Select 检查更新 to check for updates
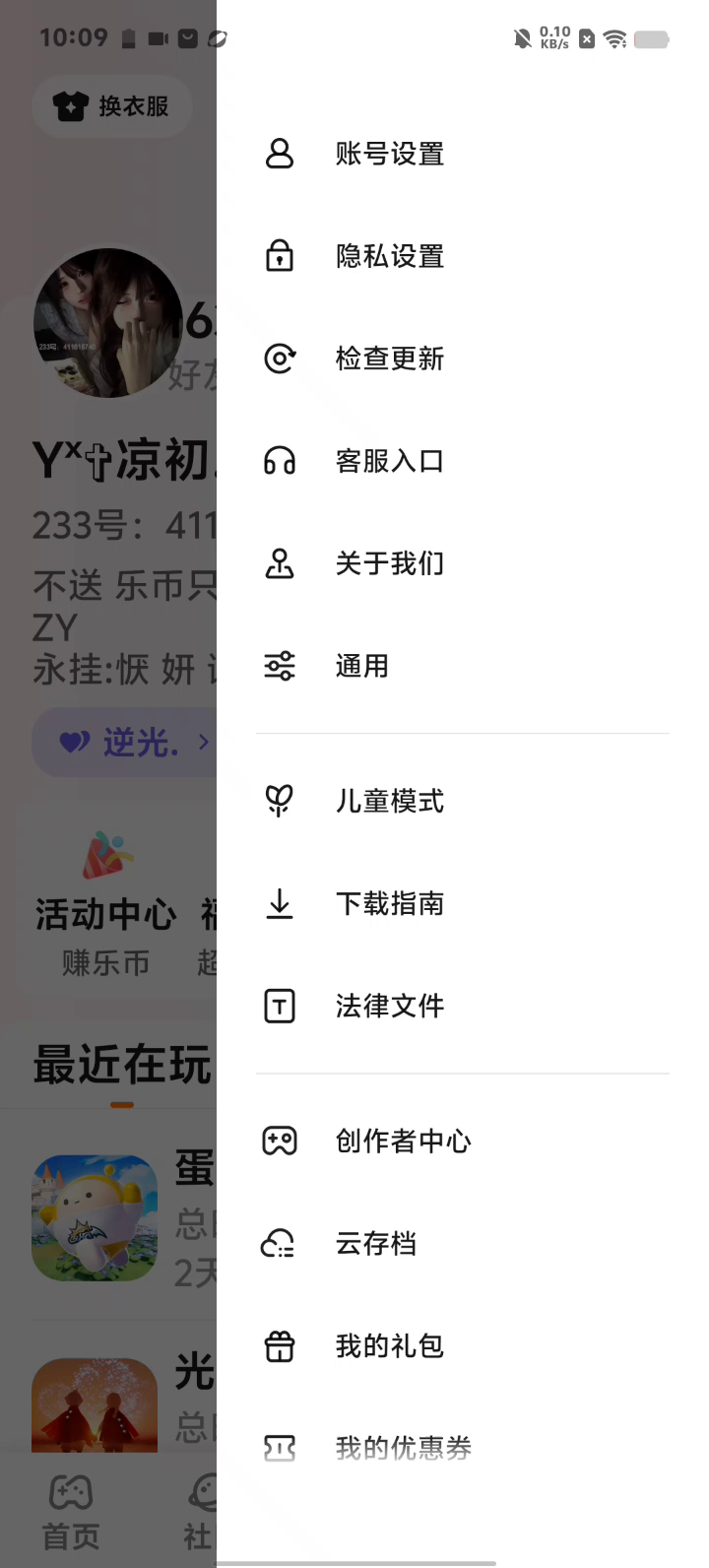709x1568 pixels. [390, 359]
